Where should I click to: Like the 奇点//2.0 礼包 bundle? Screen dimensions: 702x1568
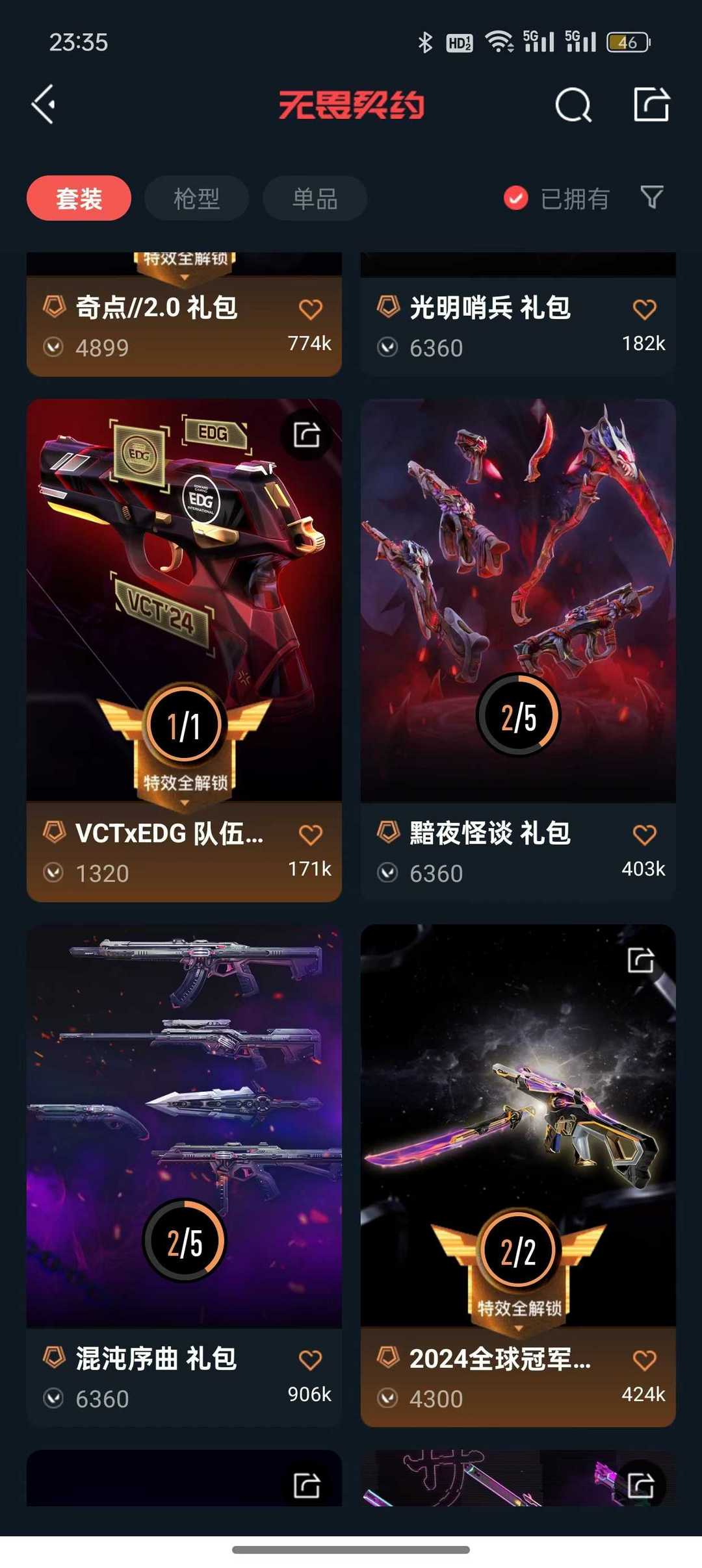click(311, 309)
